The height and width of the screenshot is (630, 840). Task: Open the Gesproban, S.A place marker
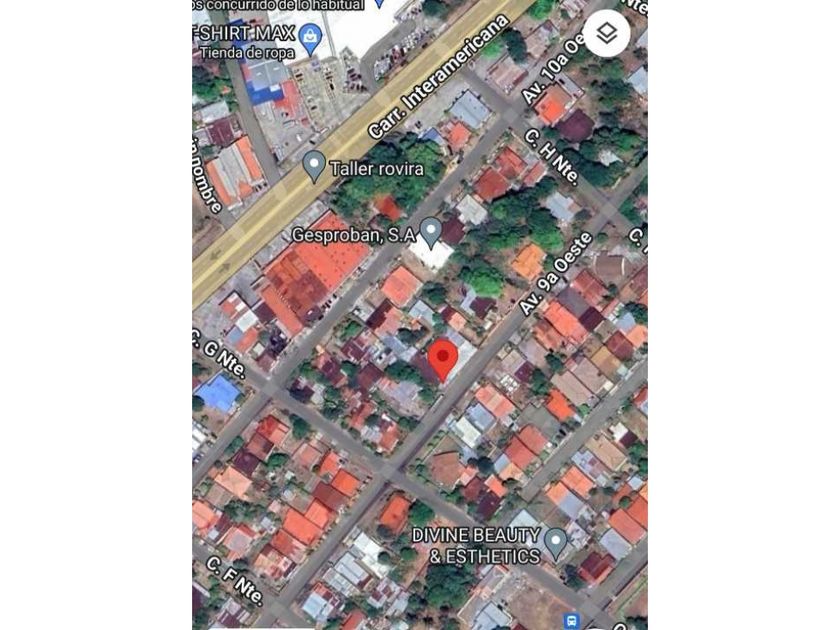(x=430, y=233)
